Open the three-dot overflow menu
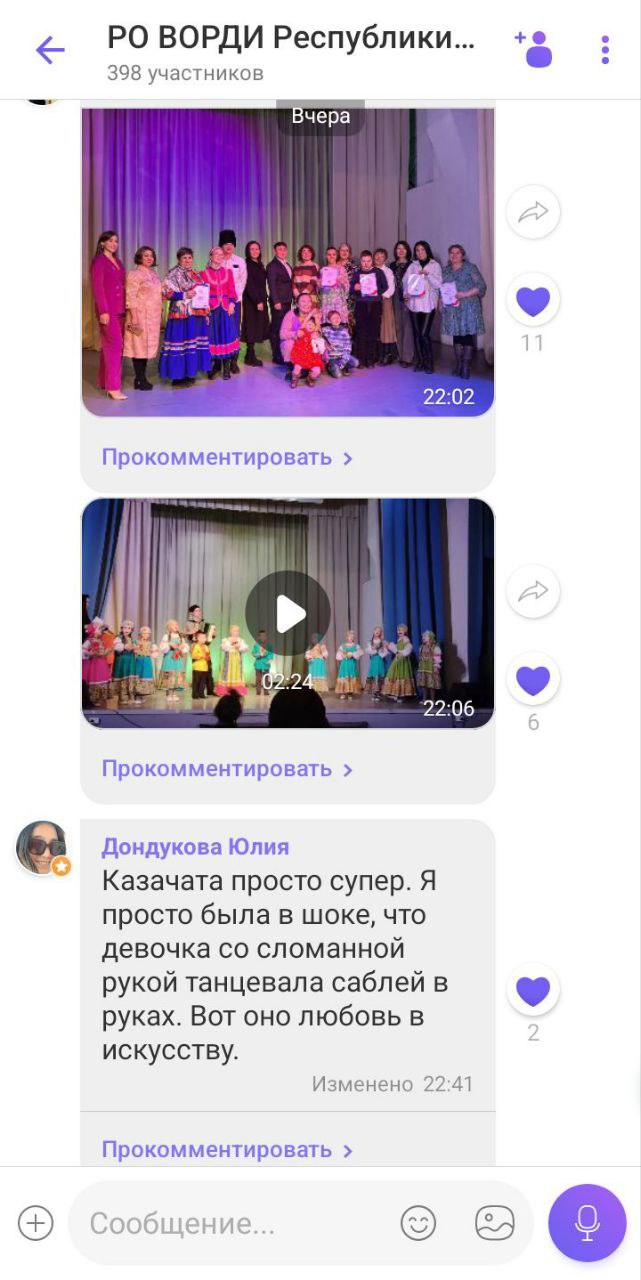Image resolution: width=641 pixels, height=1280 pixels. click(605, 50)
